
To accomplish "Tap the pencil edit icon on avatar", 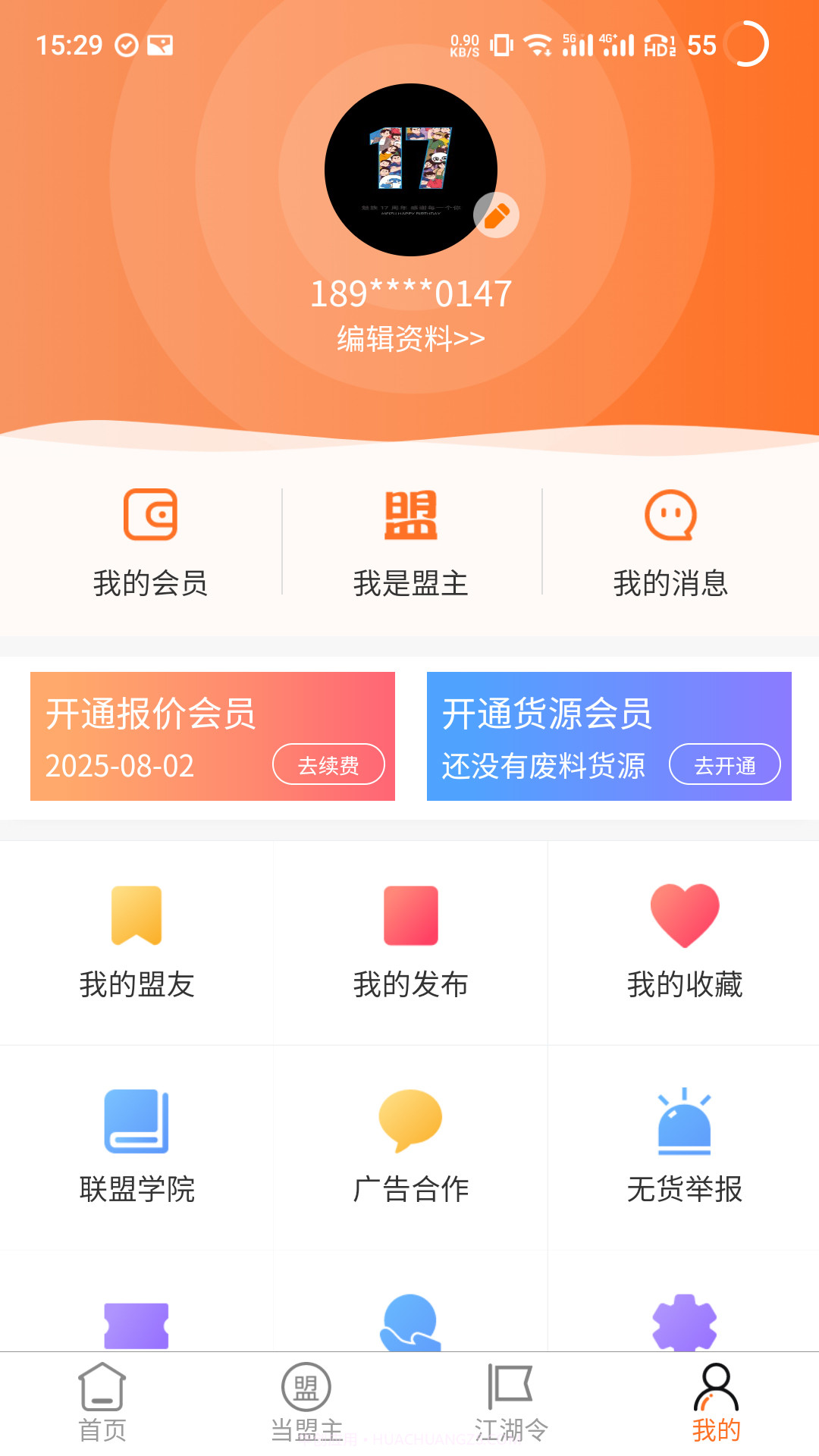I will click(x=497, y=215).
